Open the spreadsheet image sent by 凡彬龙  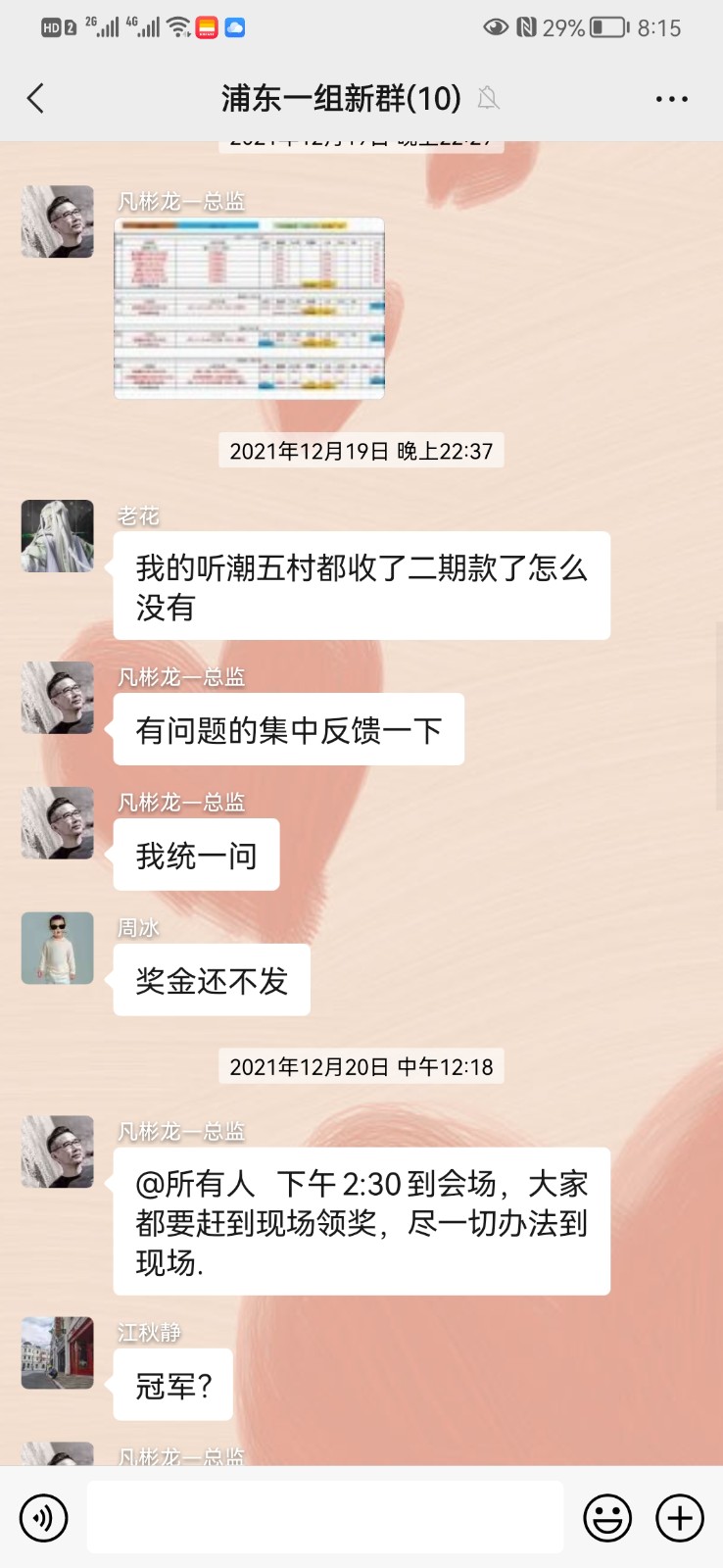coord(249,308)
